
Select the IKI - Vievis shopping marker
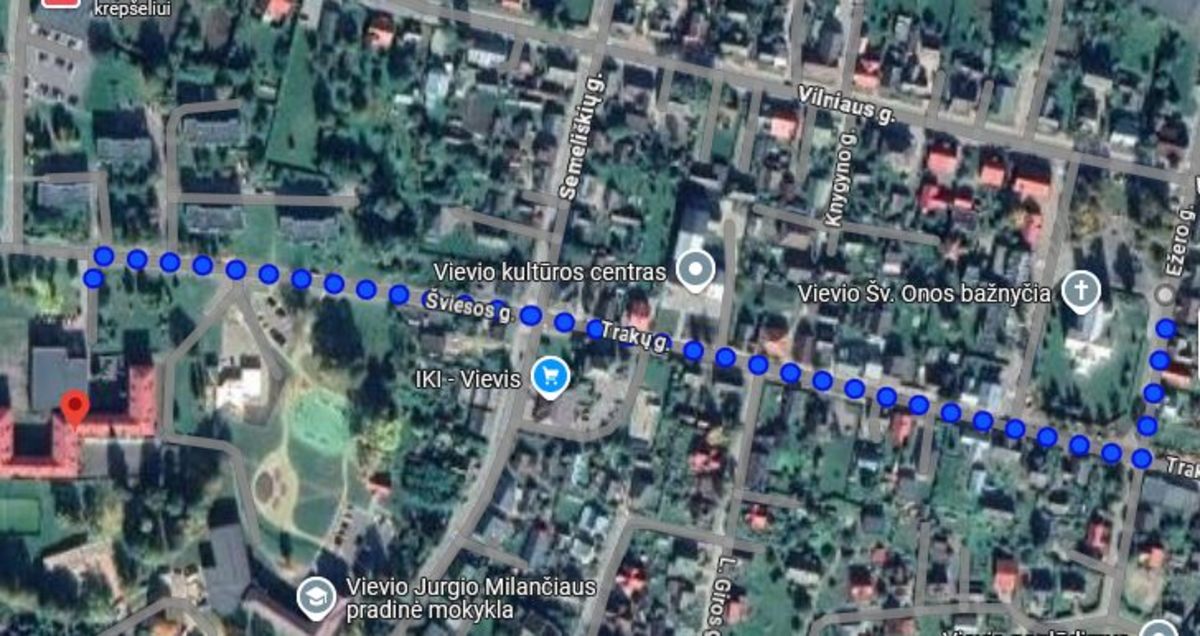click(550, 377)
